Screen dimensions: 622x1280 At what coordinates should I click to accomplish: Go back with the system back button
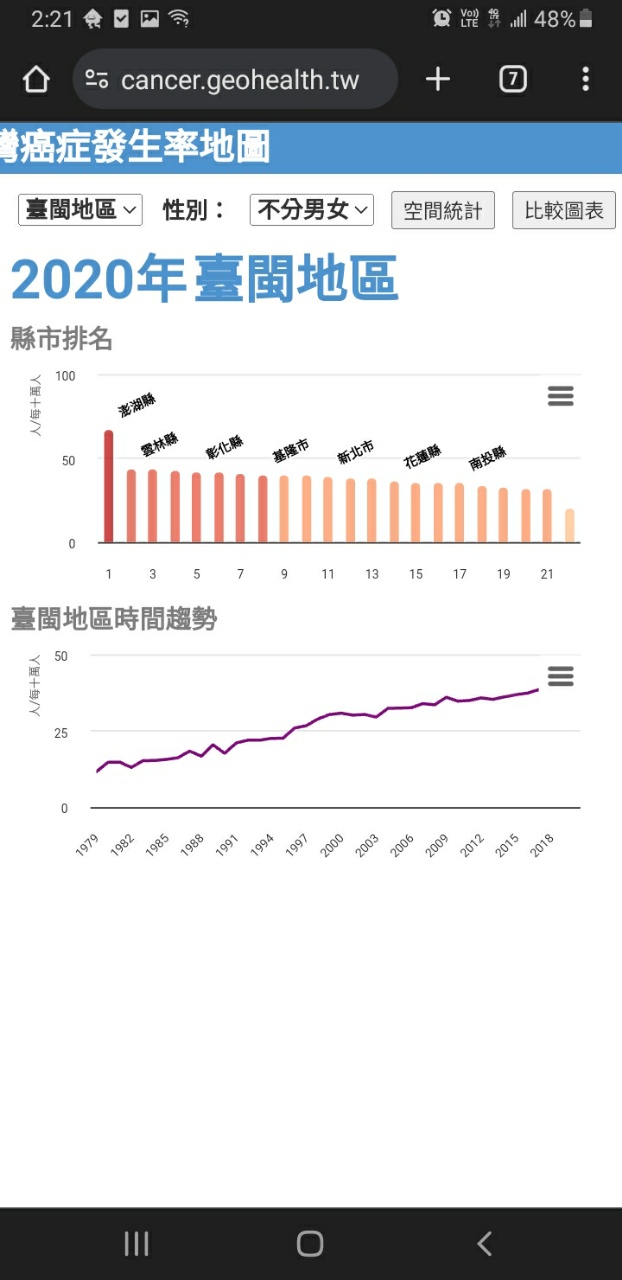(485, 1243)
